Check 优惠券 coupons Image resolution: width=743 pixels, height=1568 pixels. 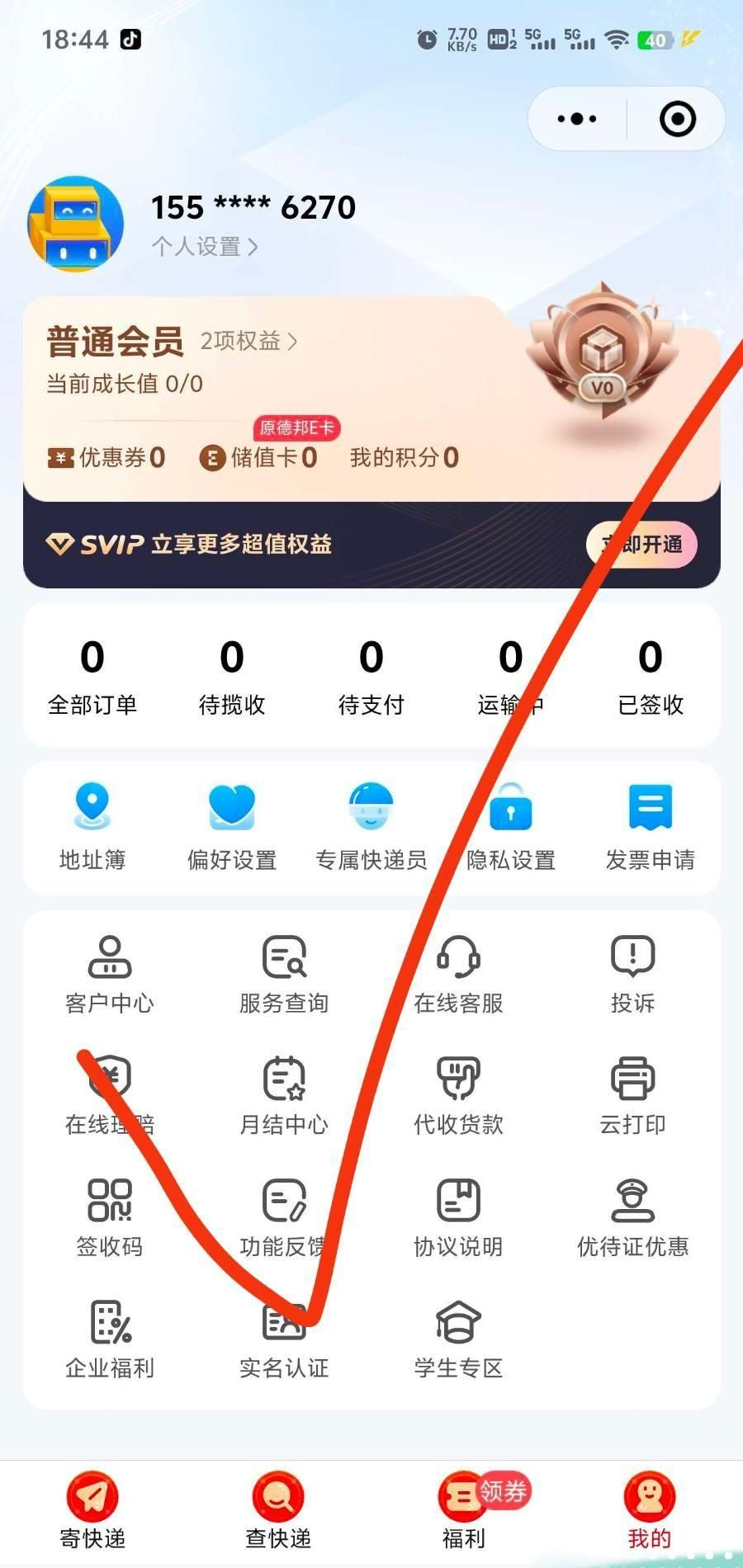pos(107,457)
